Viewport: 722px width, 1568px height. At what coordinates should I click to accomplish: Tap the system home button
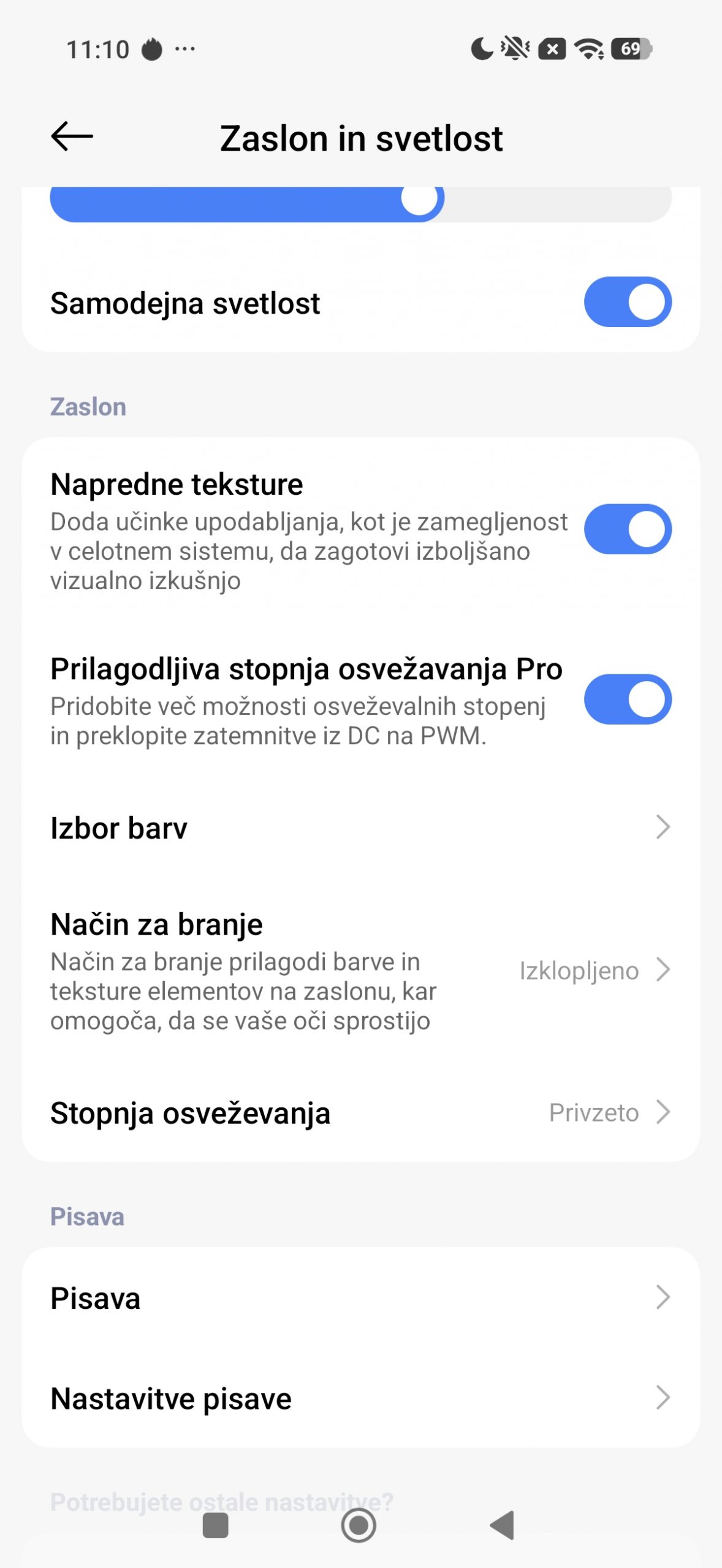[359, 1525]
